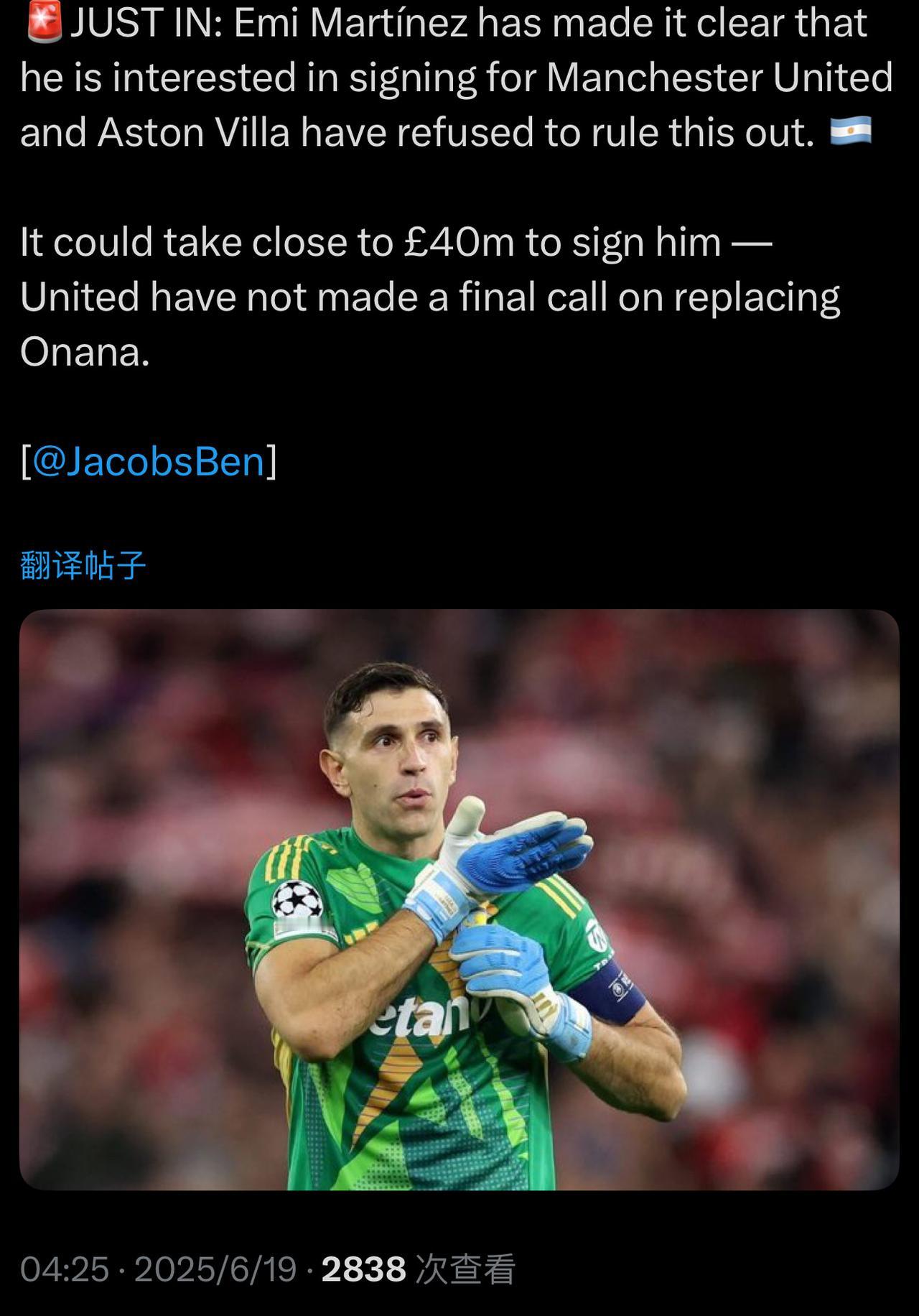
Task: Tap 翻译帖子 to translate the post
Action: pos(83,565)
